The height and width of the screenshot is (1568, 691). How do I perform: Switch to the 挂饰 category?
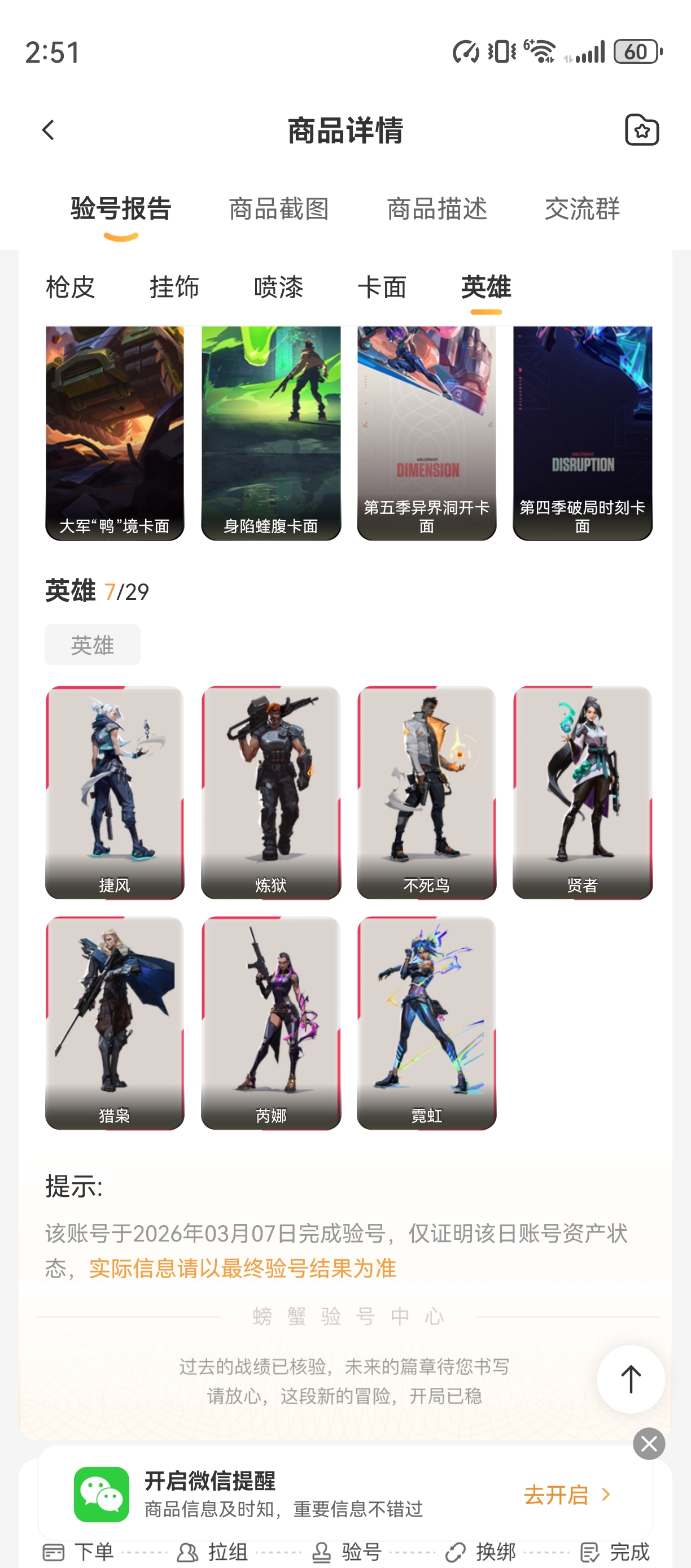point(174,288)
